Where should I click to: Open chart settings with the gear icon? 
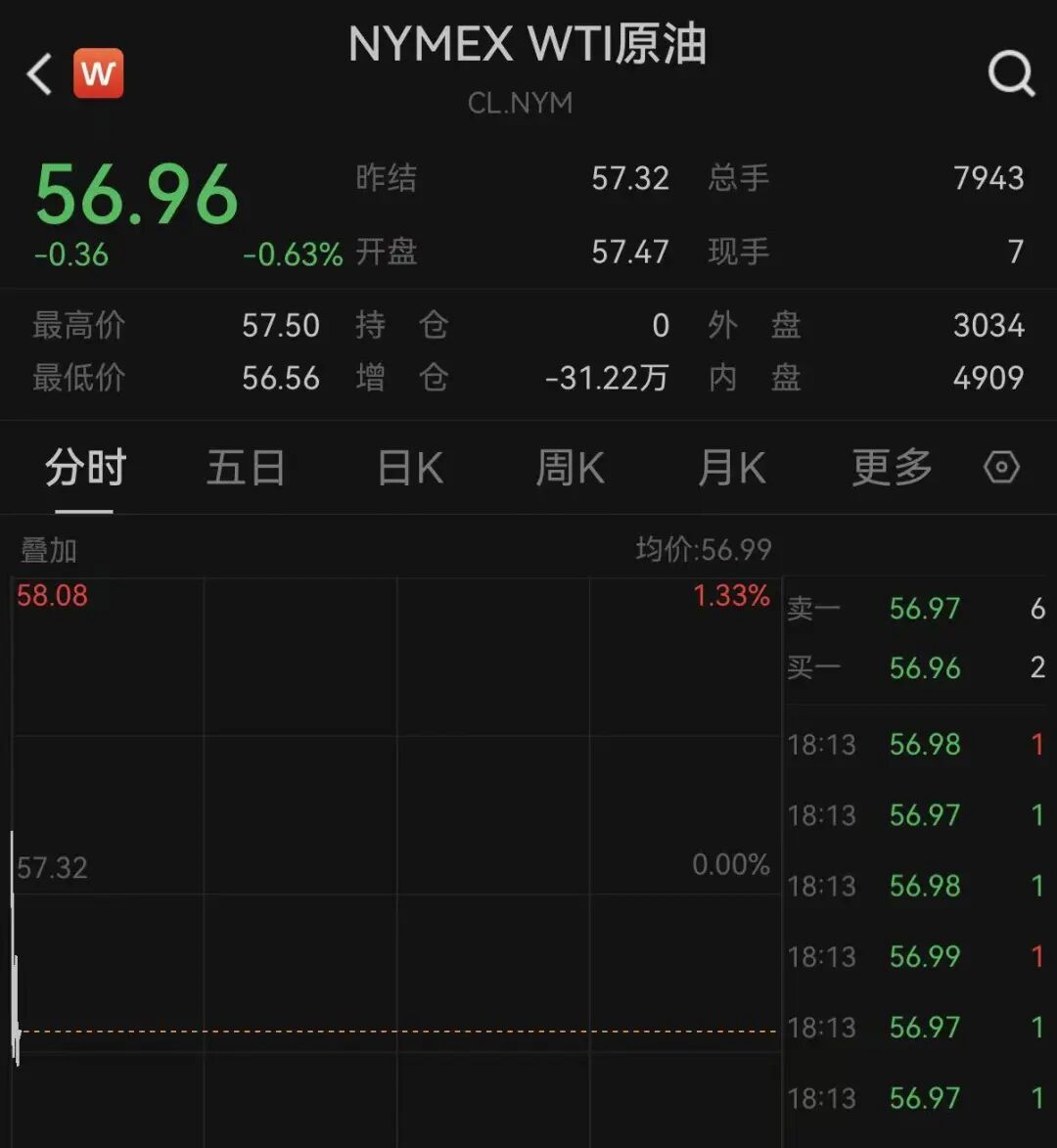[x=1001, y=468]
